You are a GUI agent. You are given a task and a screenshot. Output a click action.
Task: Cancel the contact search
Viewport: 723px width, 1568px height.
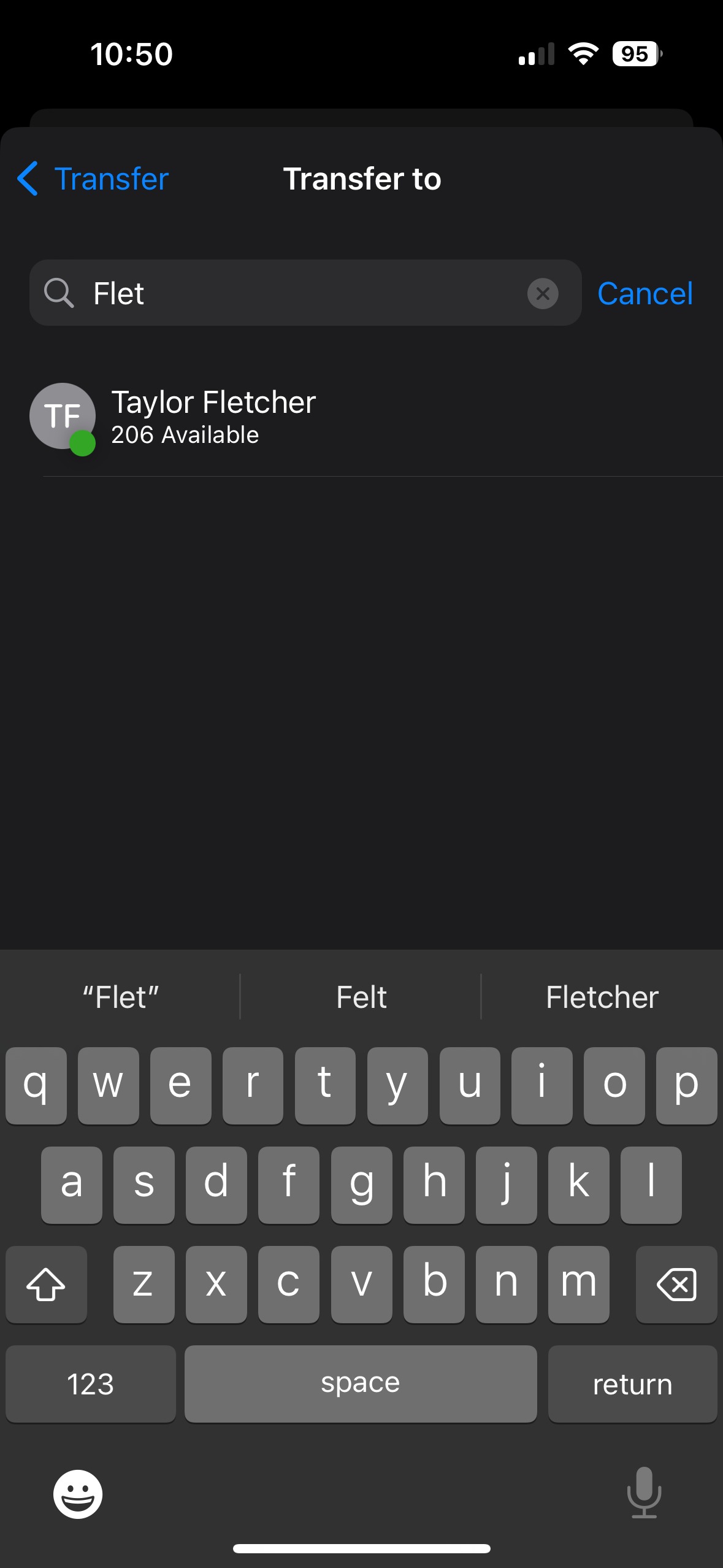(645, 294)
